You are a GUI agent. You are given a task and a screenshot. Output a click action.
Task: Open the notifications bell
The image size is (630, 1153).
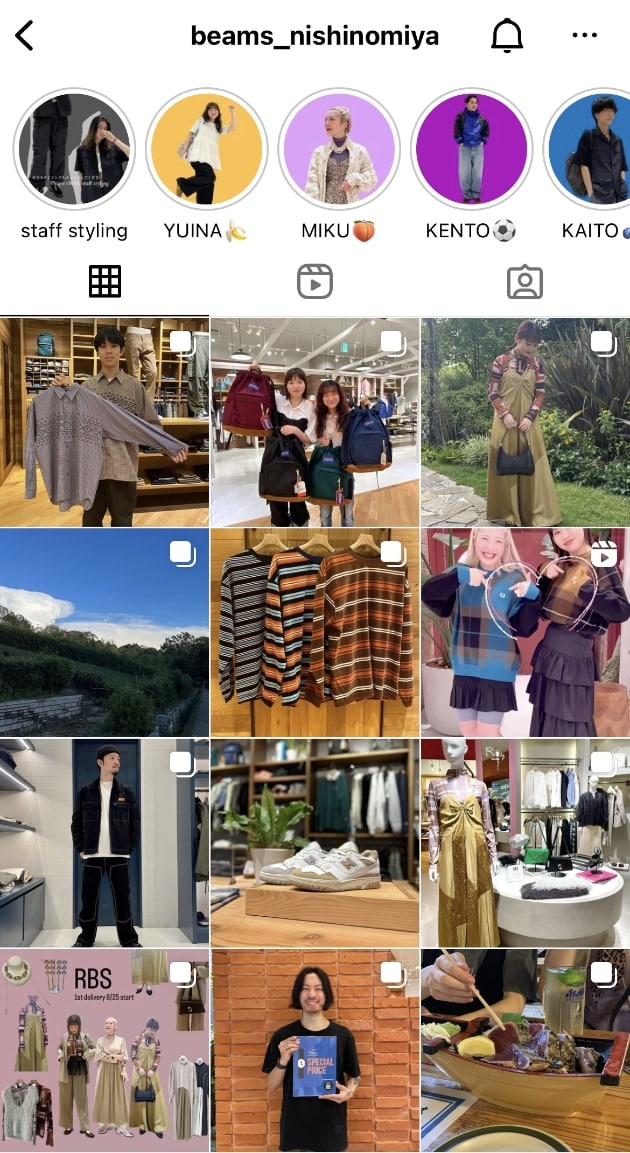(x=507, y=37)
